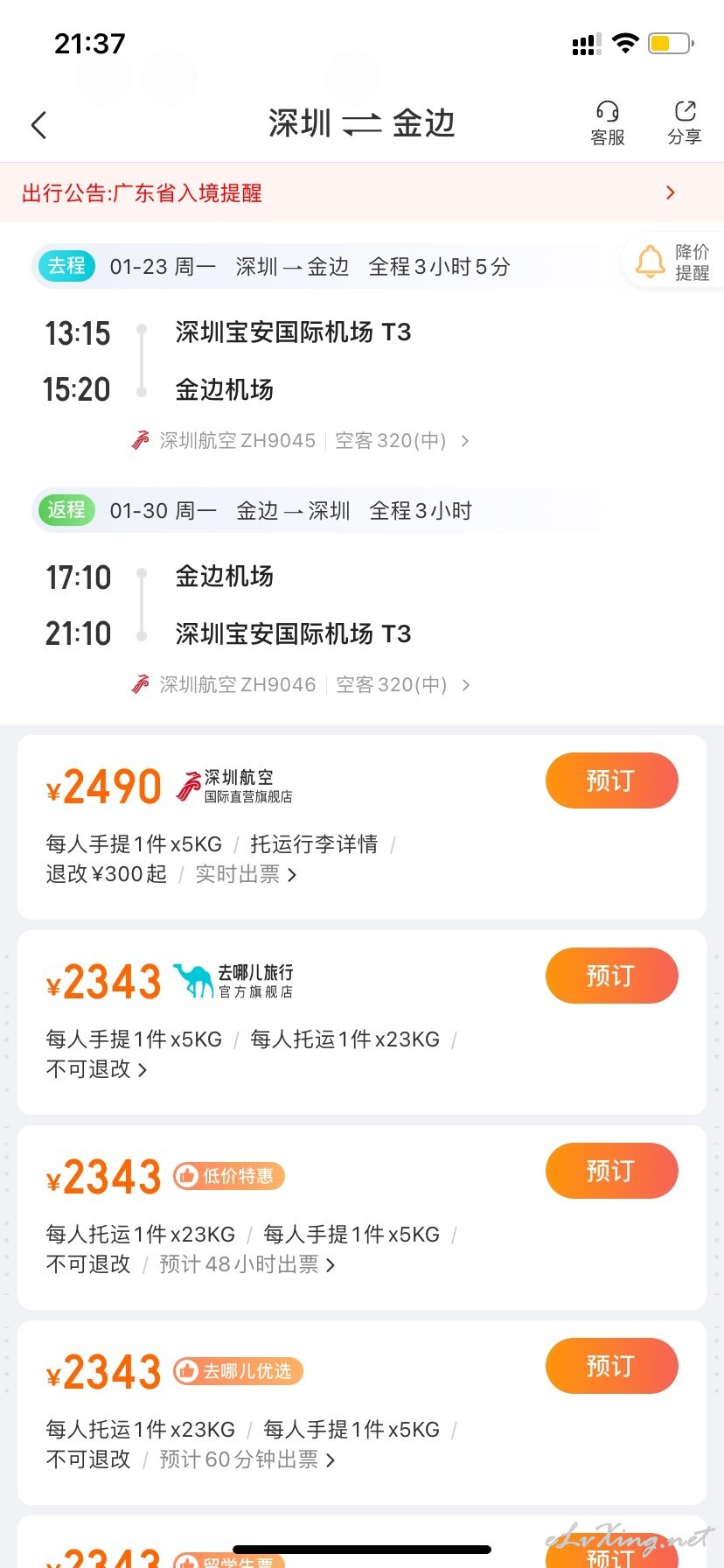724x1568 pixels.
Task: View 退改¥300起 refund and change rules
Action: tap(106, 874)
